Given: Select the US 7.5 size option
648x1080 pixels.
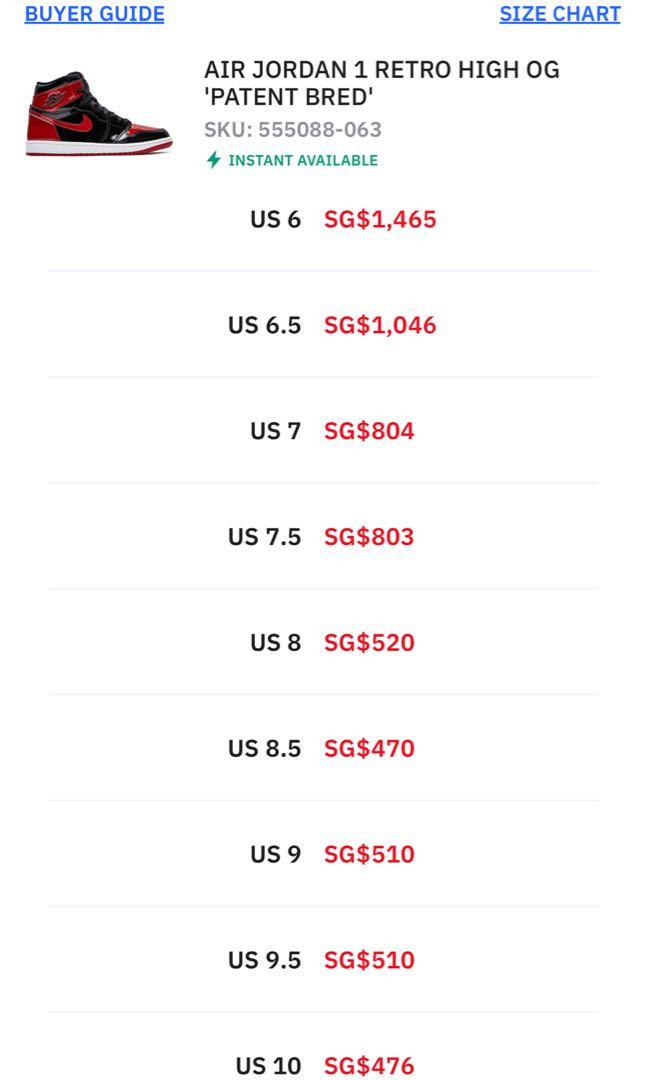Looking at the screenshot, I should point(323,537).
